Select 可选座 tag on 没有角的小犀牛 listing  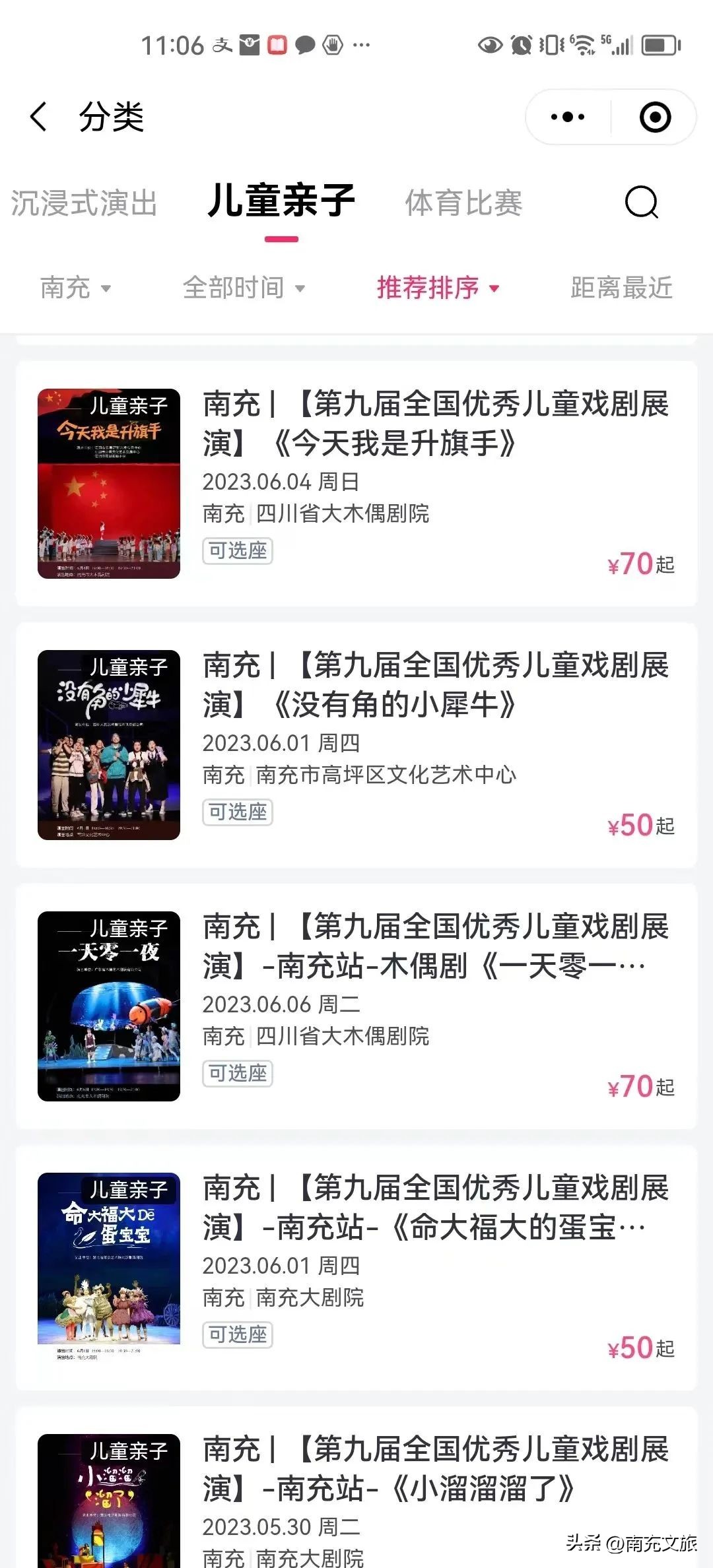pos(237,812)
